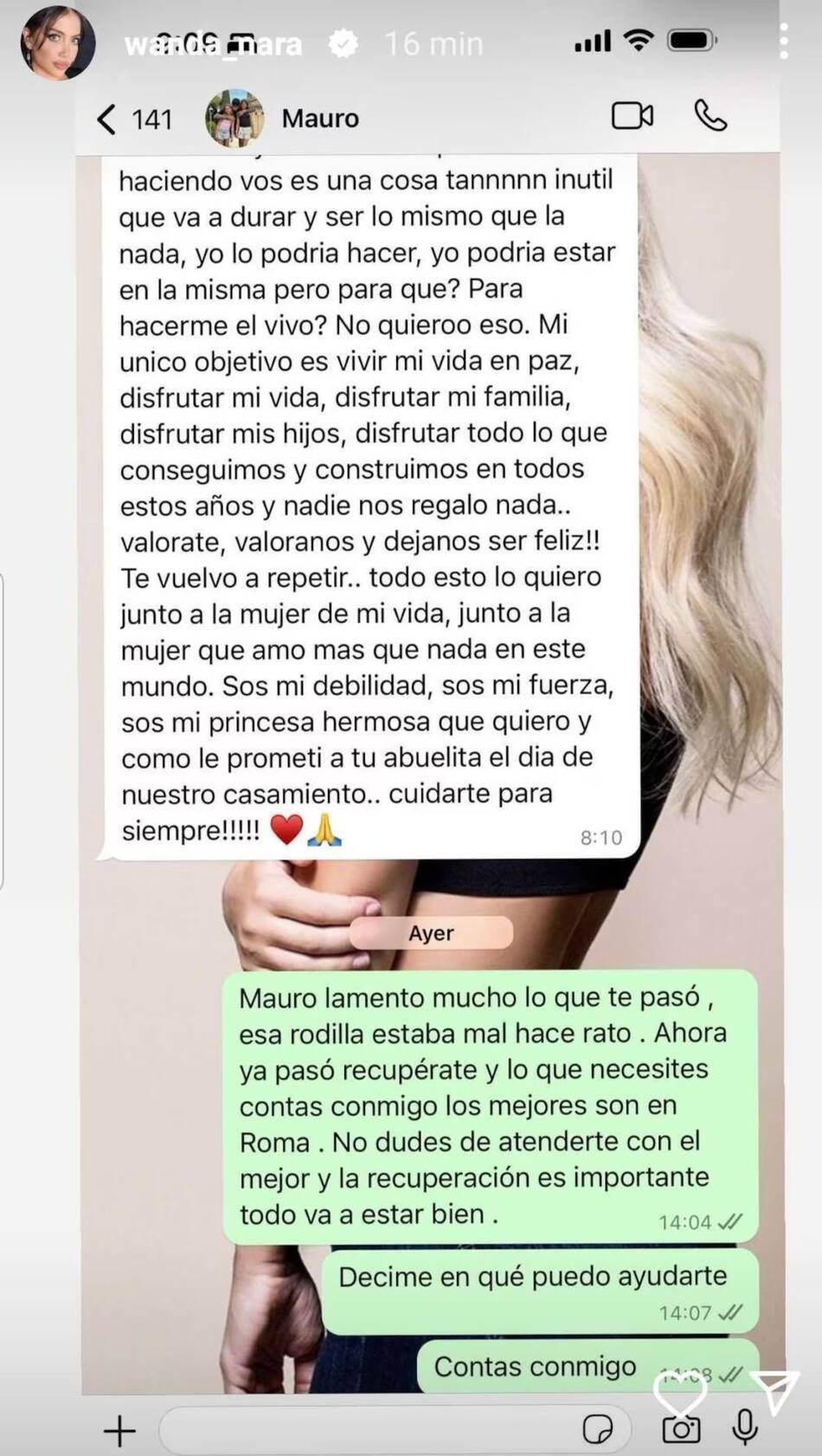The height and width of the screenshot is (1456, 822).
Task: Open the wanda_nara username link
Action: [214, 44]
